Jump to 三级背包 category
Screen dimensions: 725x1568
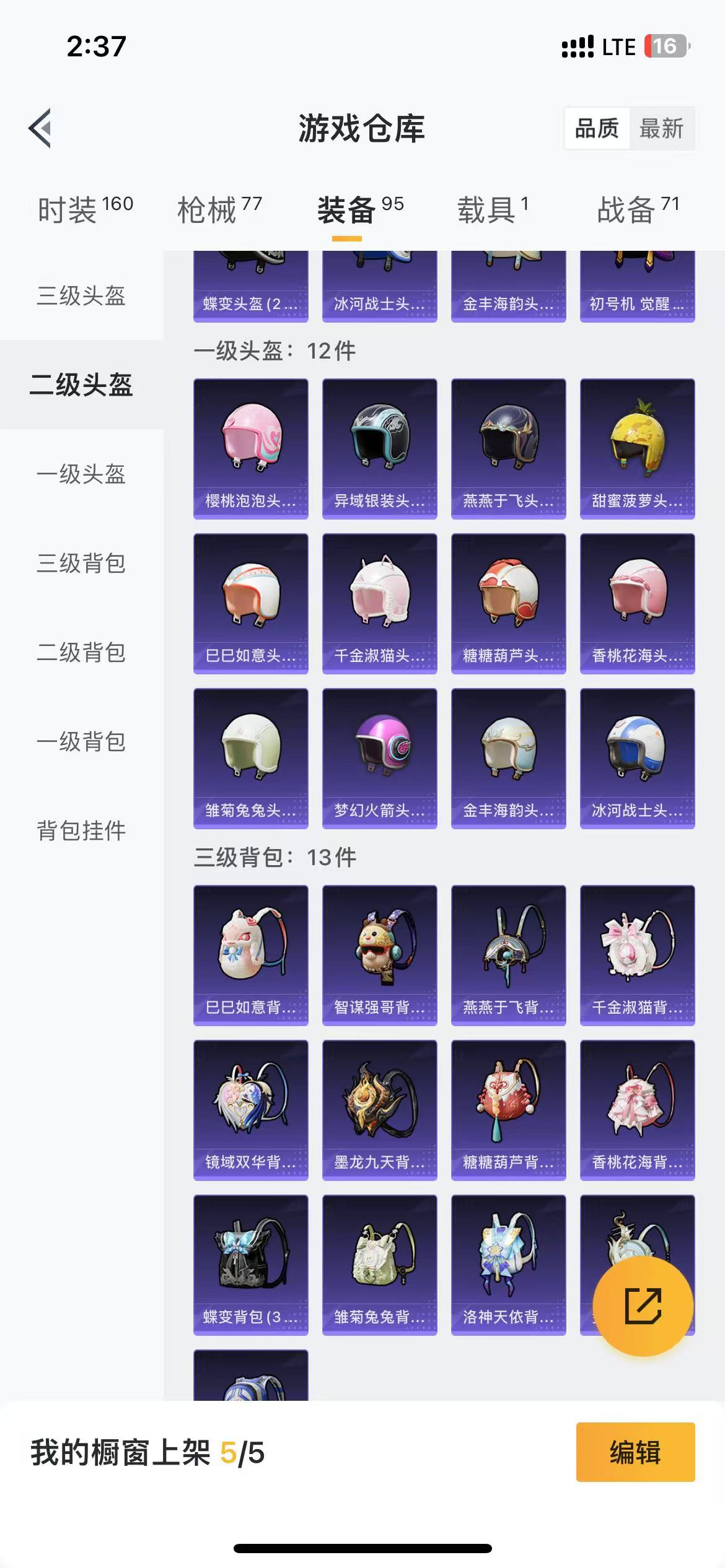[81, 563]
